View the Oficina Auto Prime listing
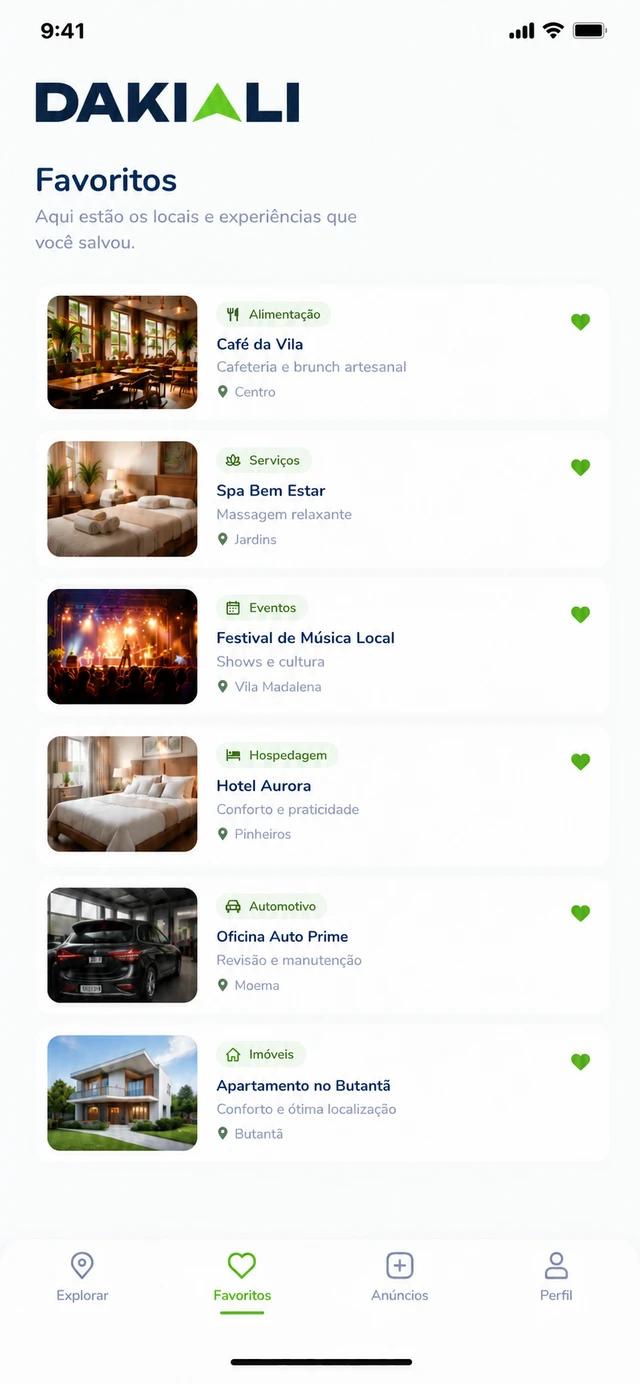640x1384 pixels. [x=322, y=945]
